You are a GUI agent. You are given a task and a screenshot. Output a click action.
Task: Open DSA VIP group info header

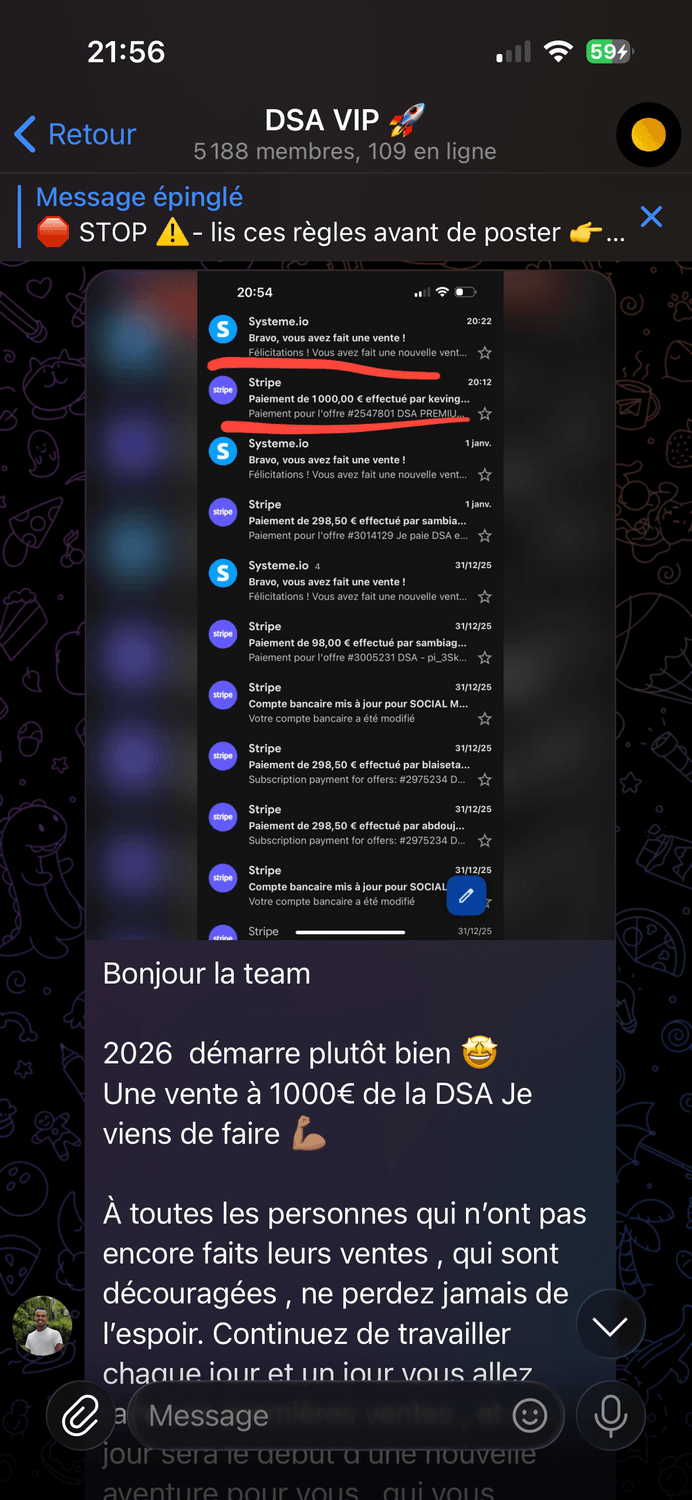pyautogui.click(x=345, y=134)
